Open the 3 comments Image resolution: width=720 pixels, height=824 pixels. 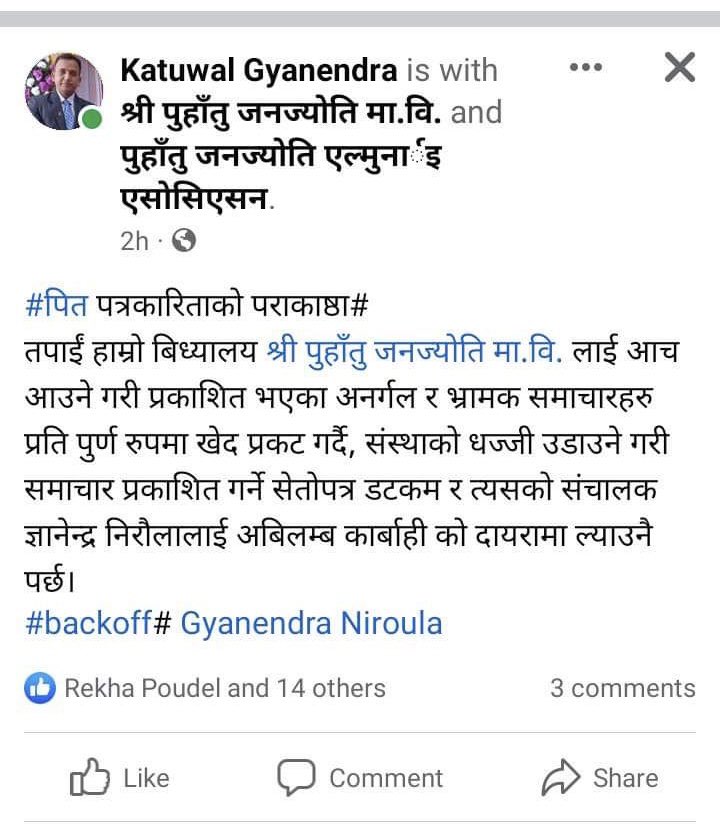click(622, 688)
